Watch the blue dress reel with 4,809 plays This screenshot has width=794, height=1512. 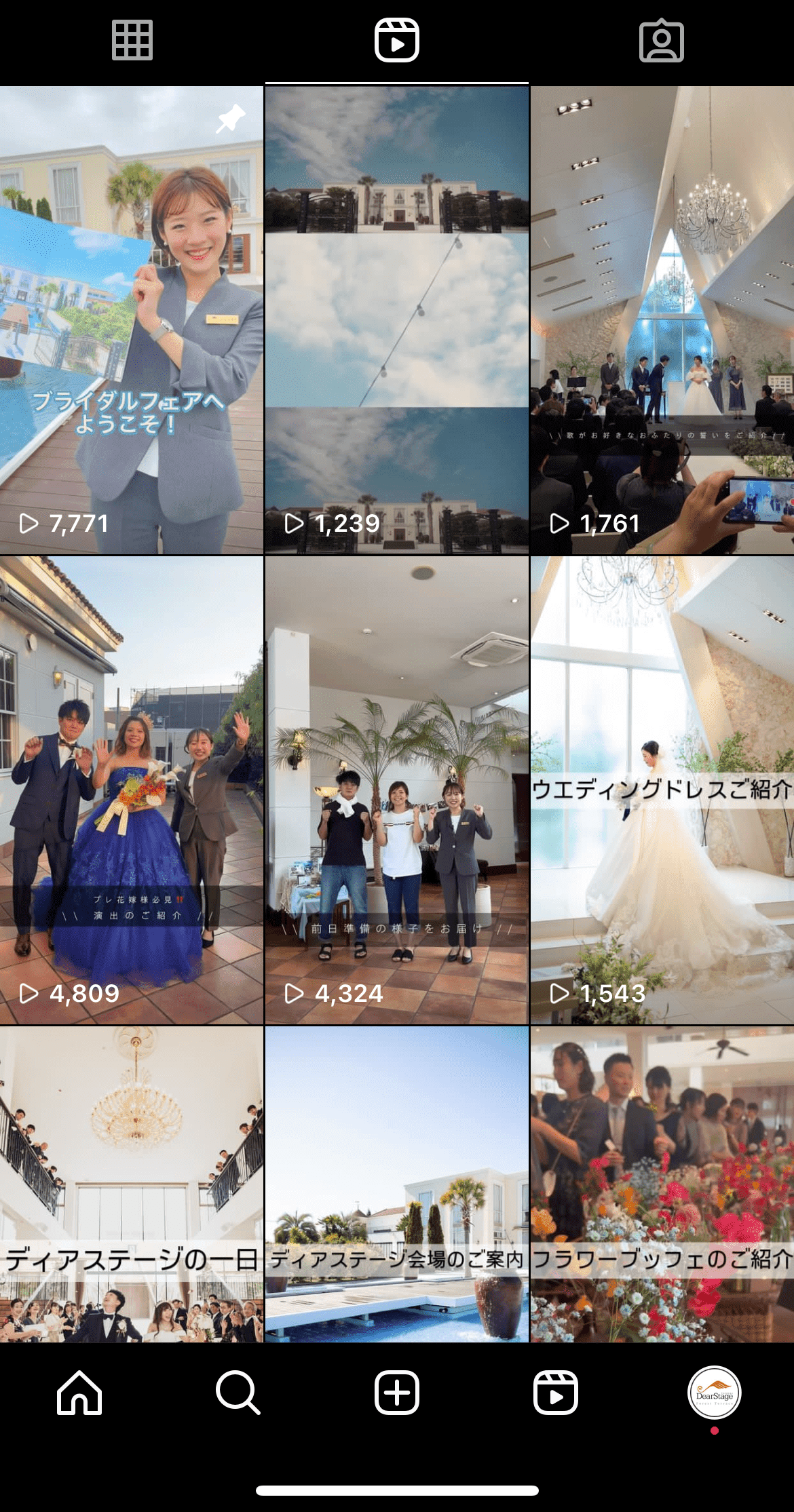(x=132, y=790)
